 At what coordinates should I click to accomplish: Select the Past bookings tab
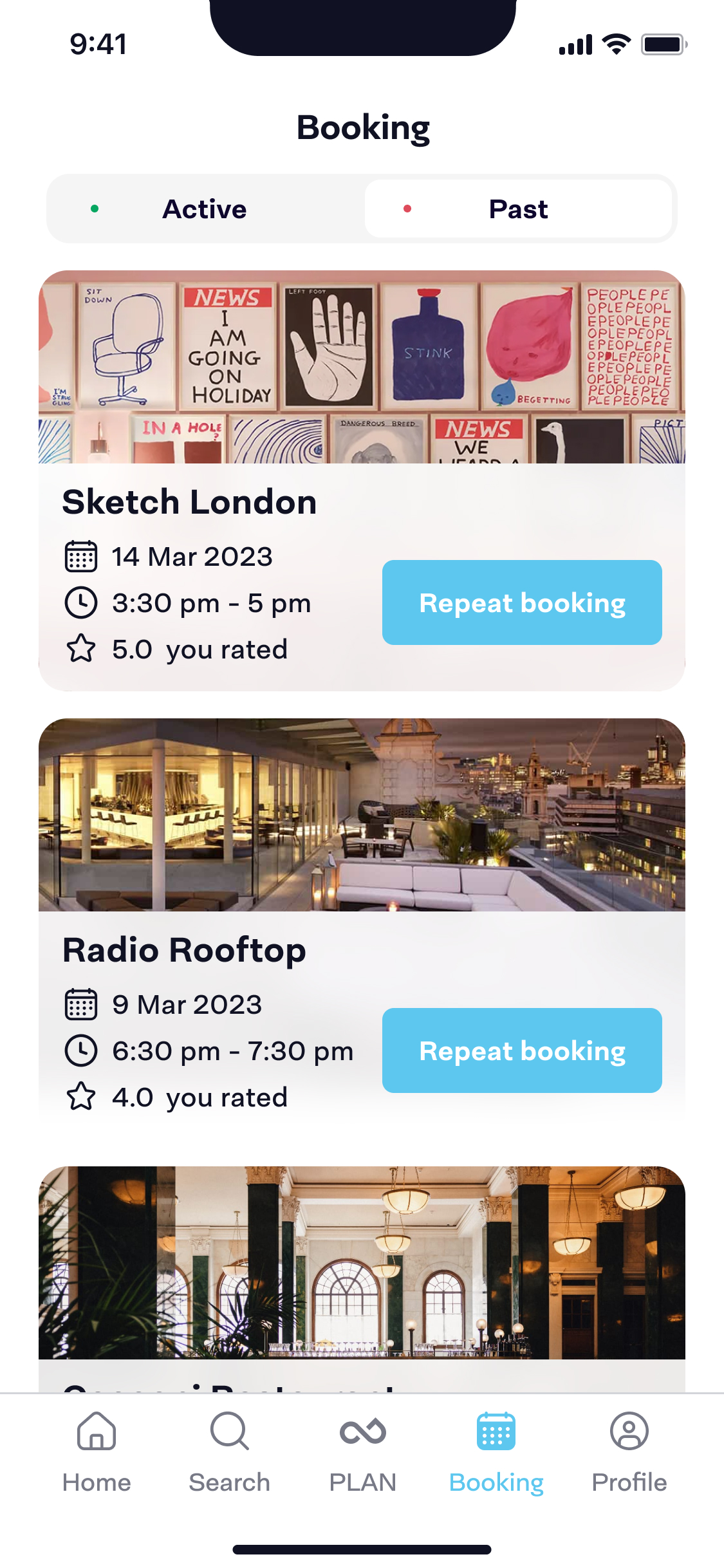[518, 209]
